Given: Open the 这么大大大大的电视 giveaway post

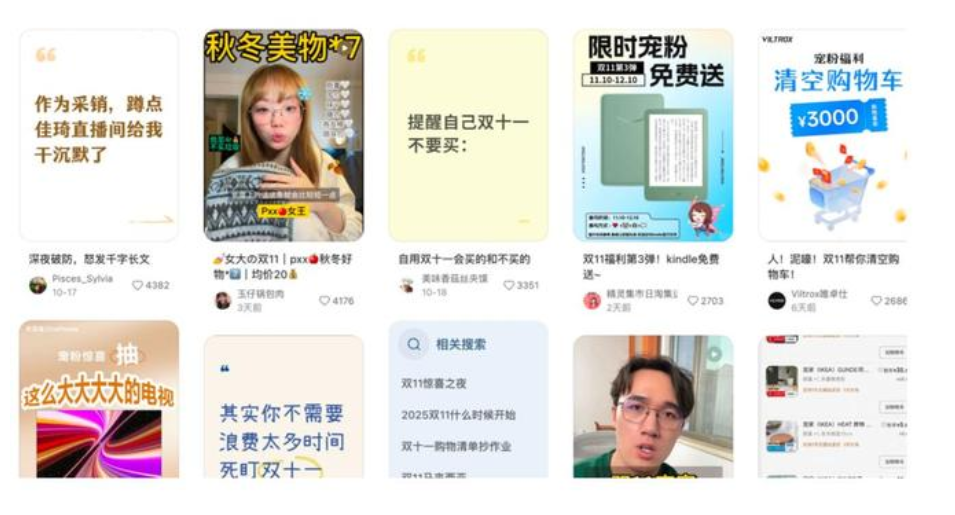Looking at the screenshot, I should (98, 400).
